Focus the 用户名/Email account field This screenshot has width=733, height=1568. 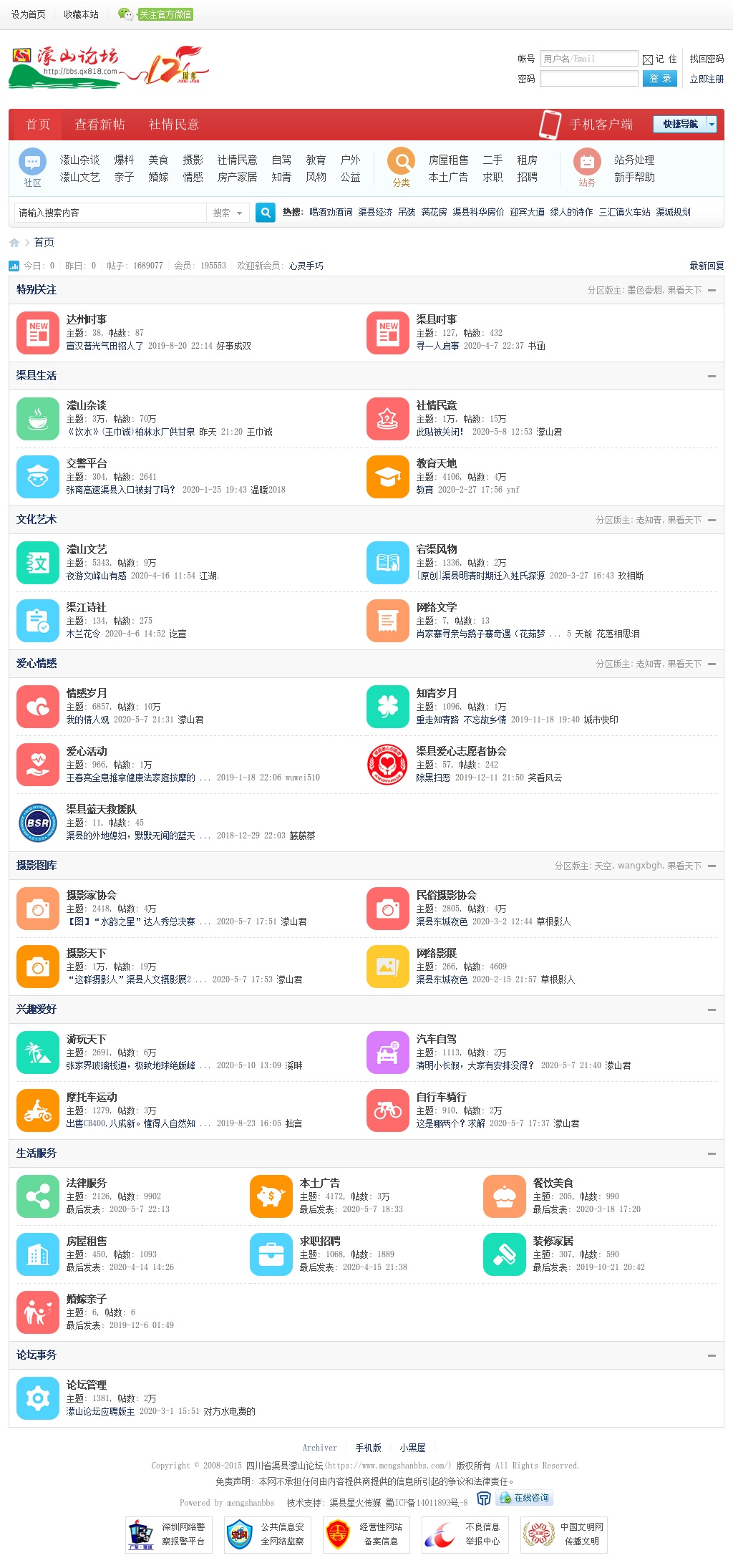(x=588, y=59)
